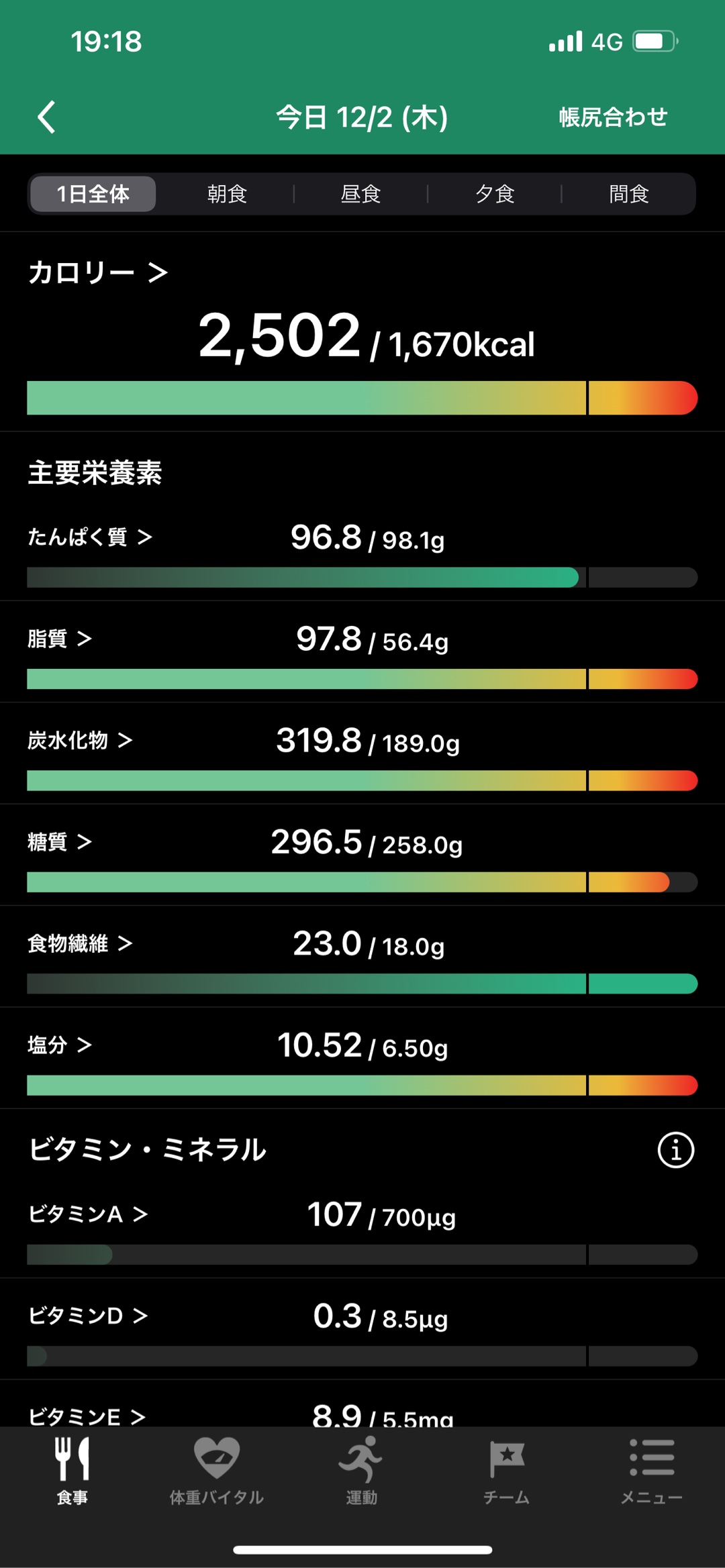725x1568 pixels.
Task: Select the 1日全体 segment
Action: (93, 194)
